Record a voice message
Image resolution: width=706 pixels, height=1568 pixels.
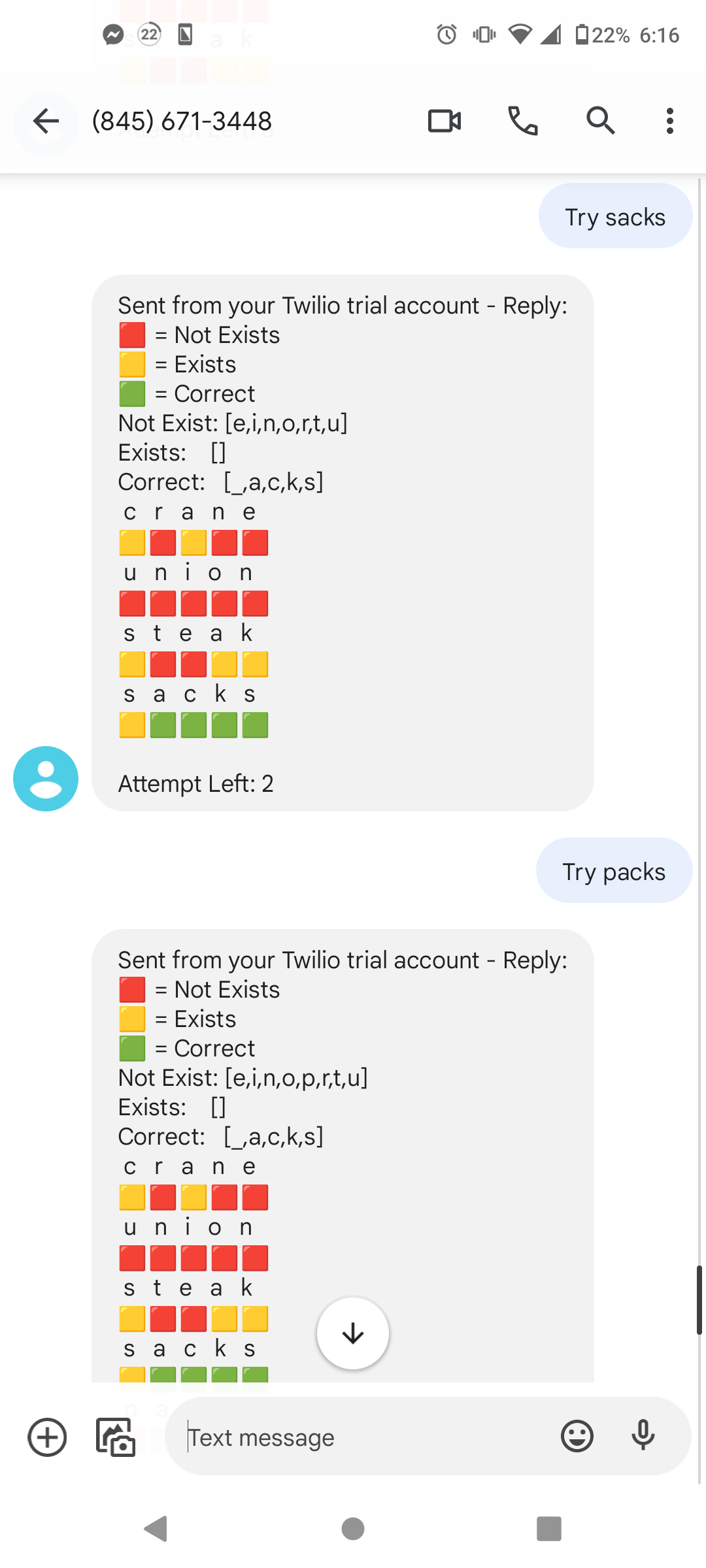(643, 1436)
